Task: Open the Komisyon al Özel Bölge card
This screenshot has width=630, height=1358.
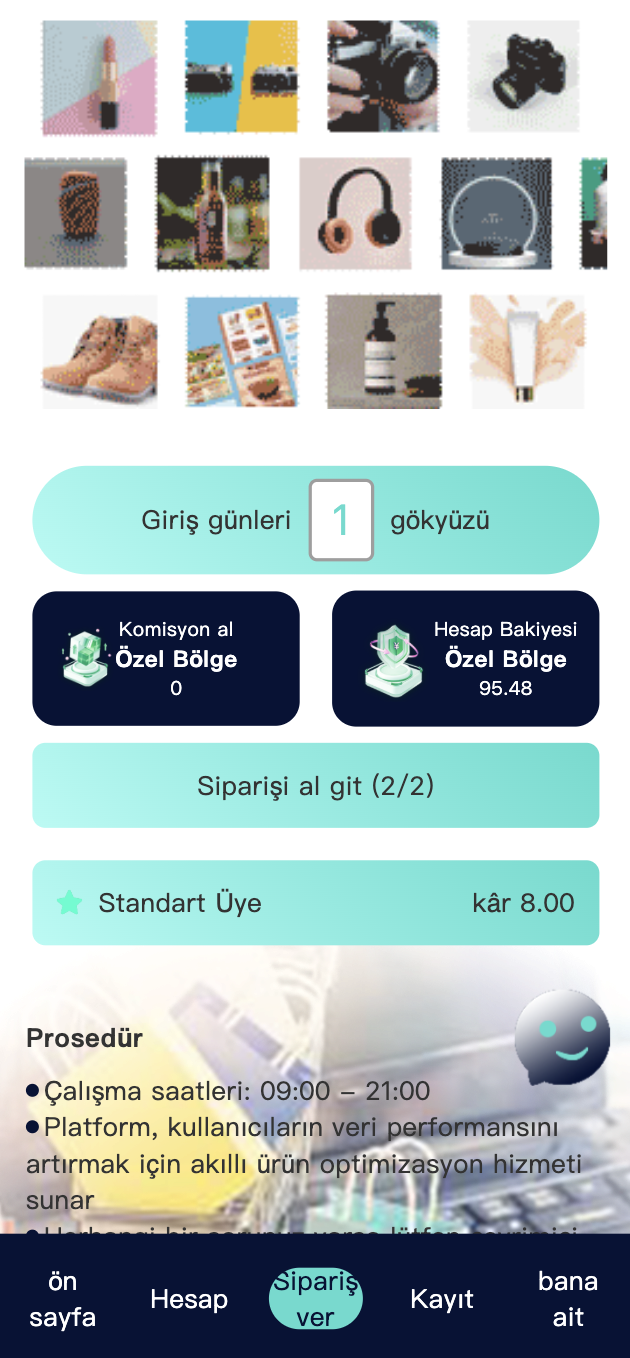Action: tap(166, 658)
